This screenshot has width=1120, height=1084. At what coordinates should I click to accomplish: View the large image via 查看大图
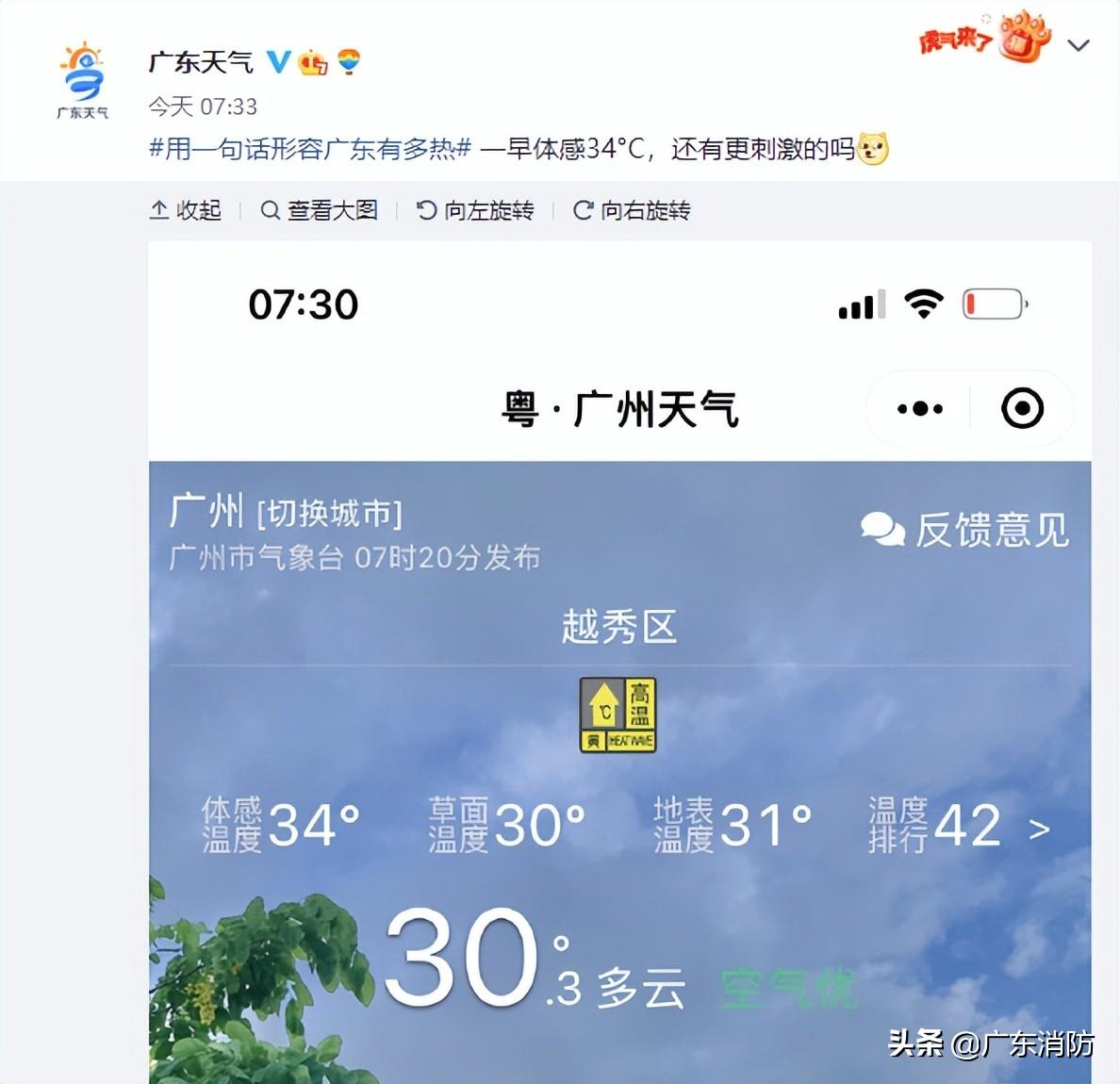[x=319, y=210]
